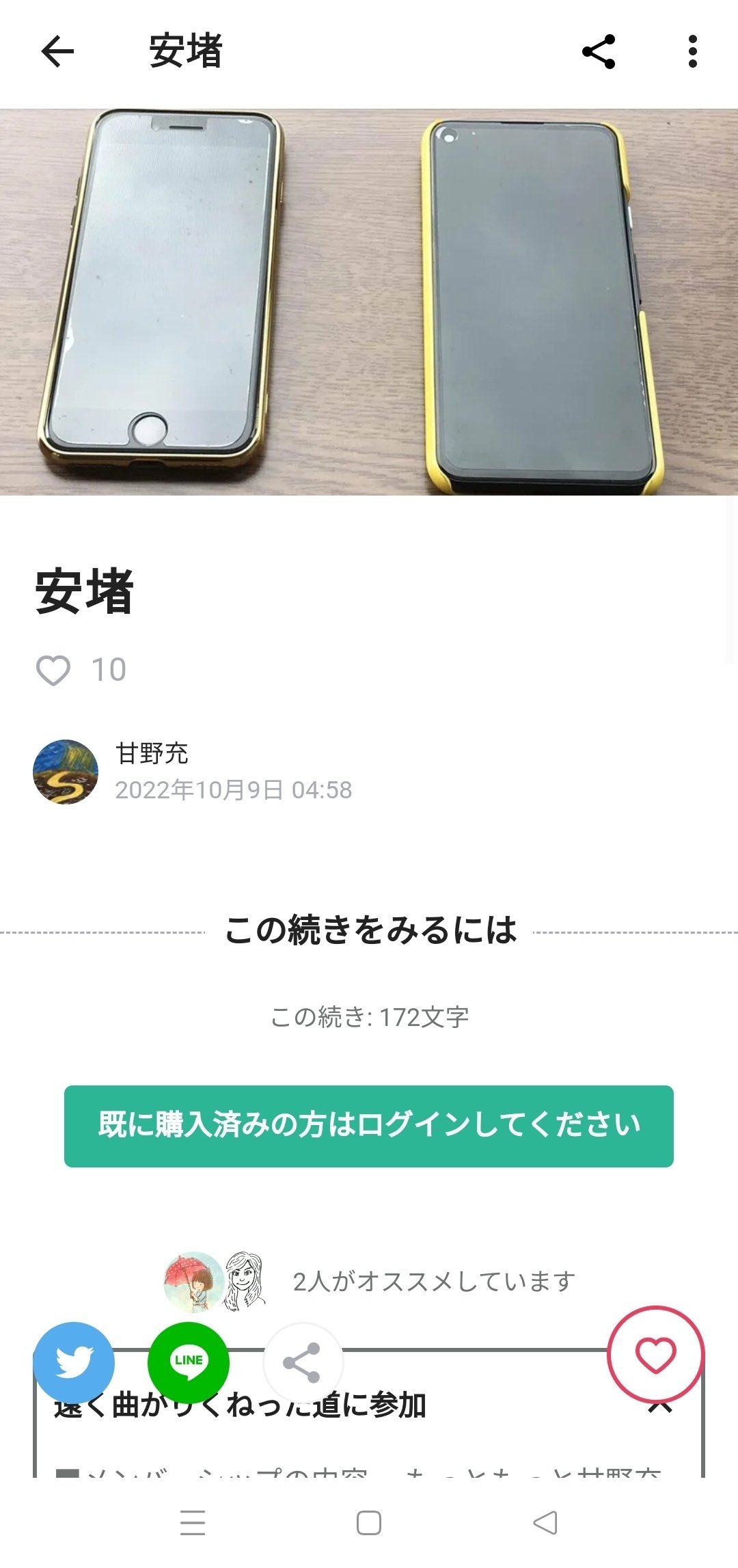Like the post with the heart outline
The image size is (738, 1568).
coord(53,670)
